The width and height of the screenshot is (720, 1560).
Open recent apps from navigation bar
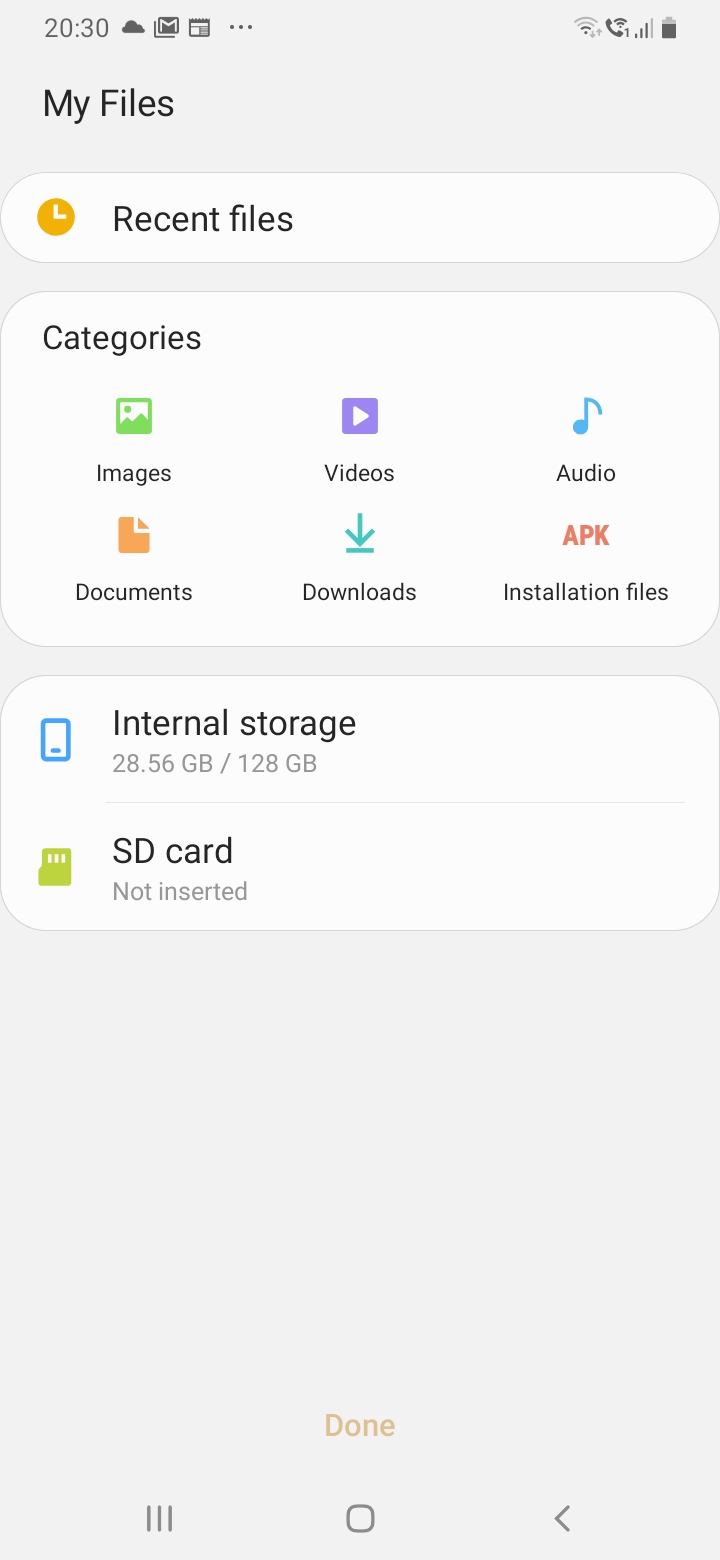[159, 1518]
